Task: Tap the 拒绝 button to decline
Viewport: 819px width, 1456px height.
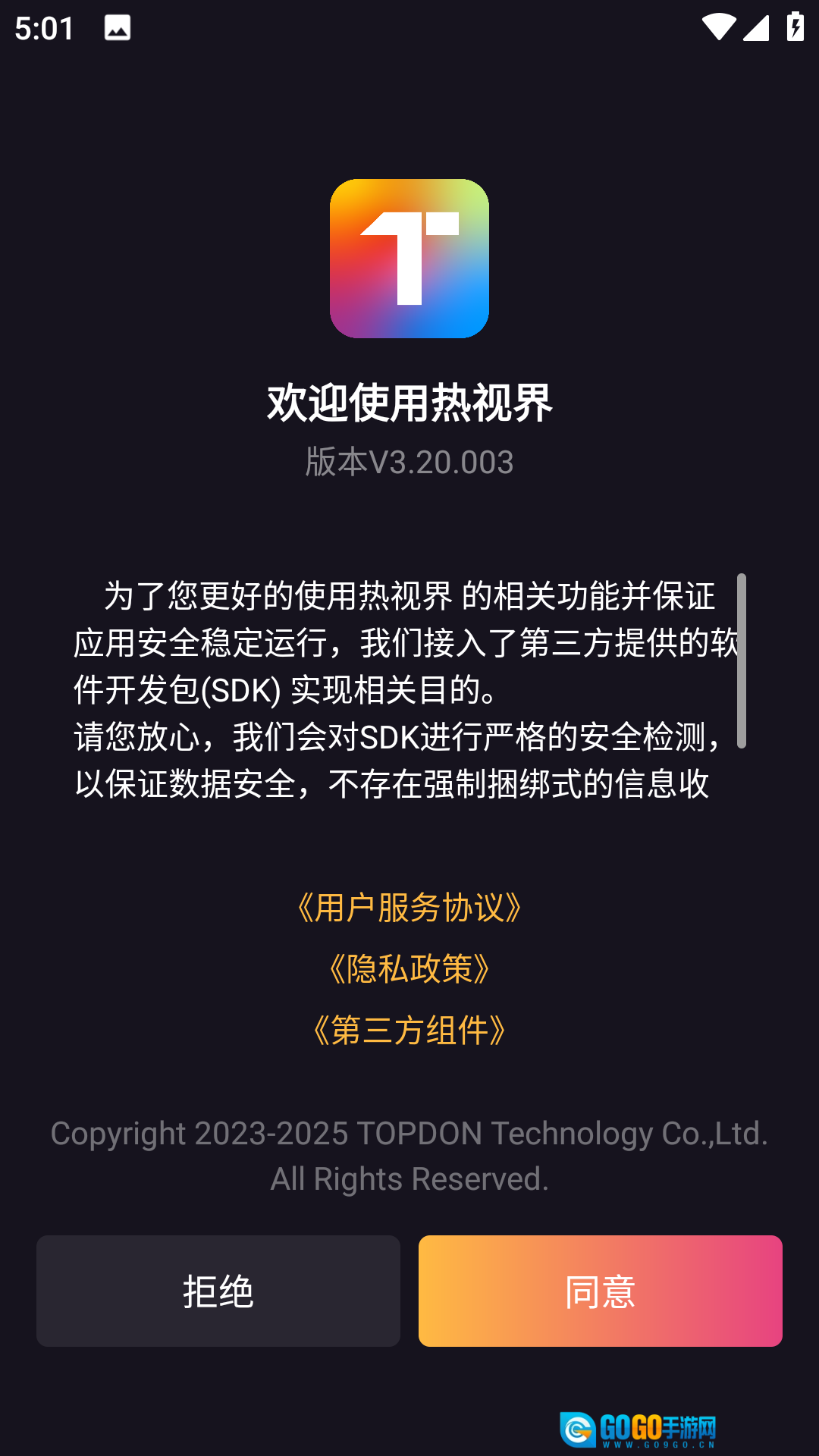Action: point(218,1291)
